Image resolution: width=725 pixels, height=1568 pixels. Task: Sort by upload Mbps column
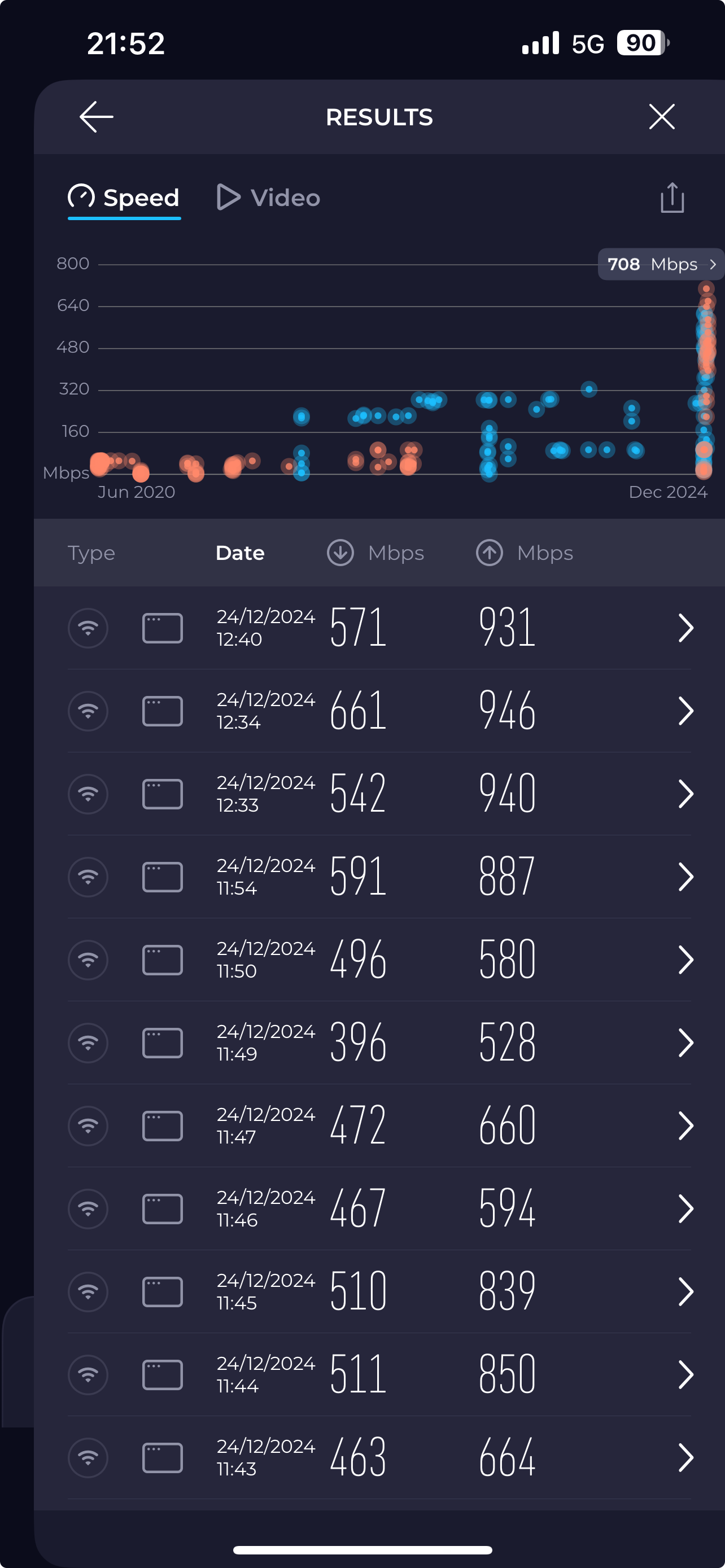tap(524, 553)
